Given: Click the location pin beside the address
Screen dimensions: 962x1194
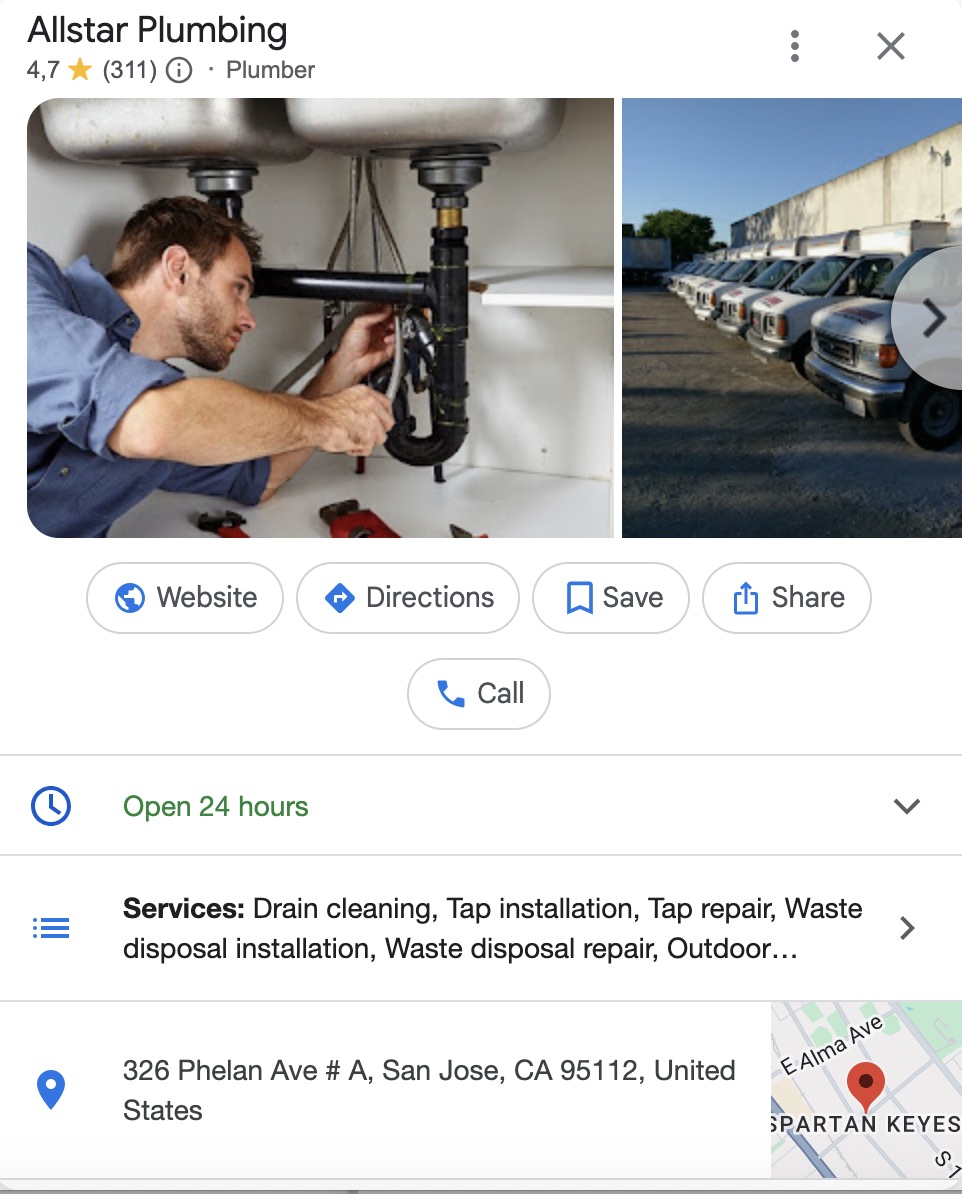Looking at the screenshot, I should (x=51, y=1090).
